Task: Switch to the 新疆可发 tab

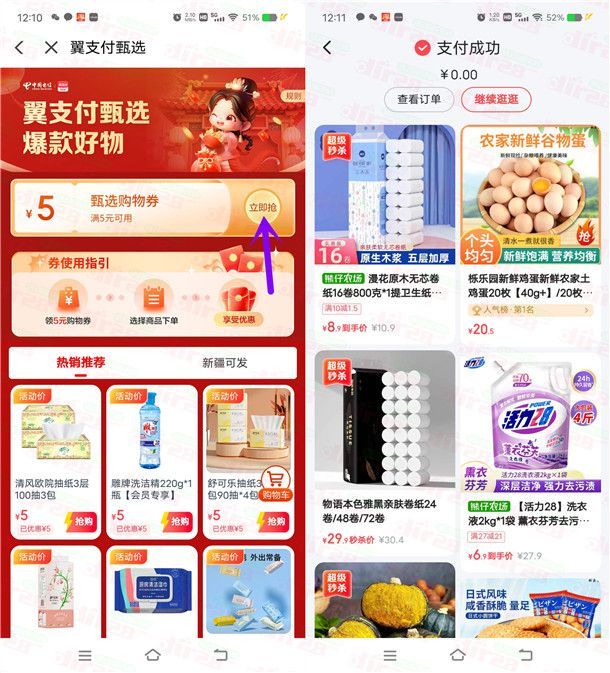Action: click(x=224, y=362)
